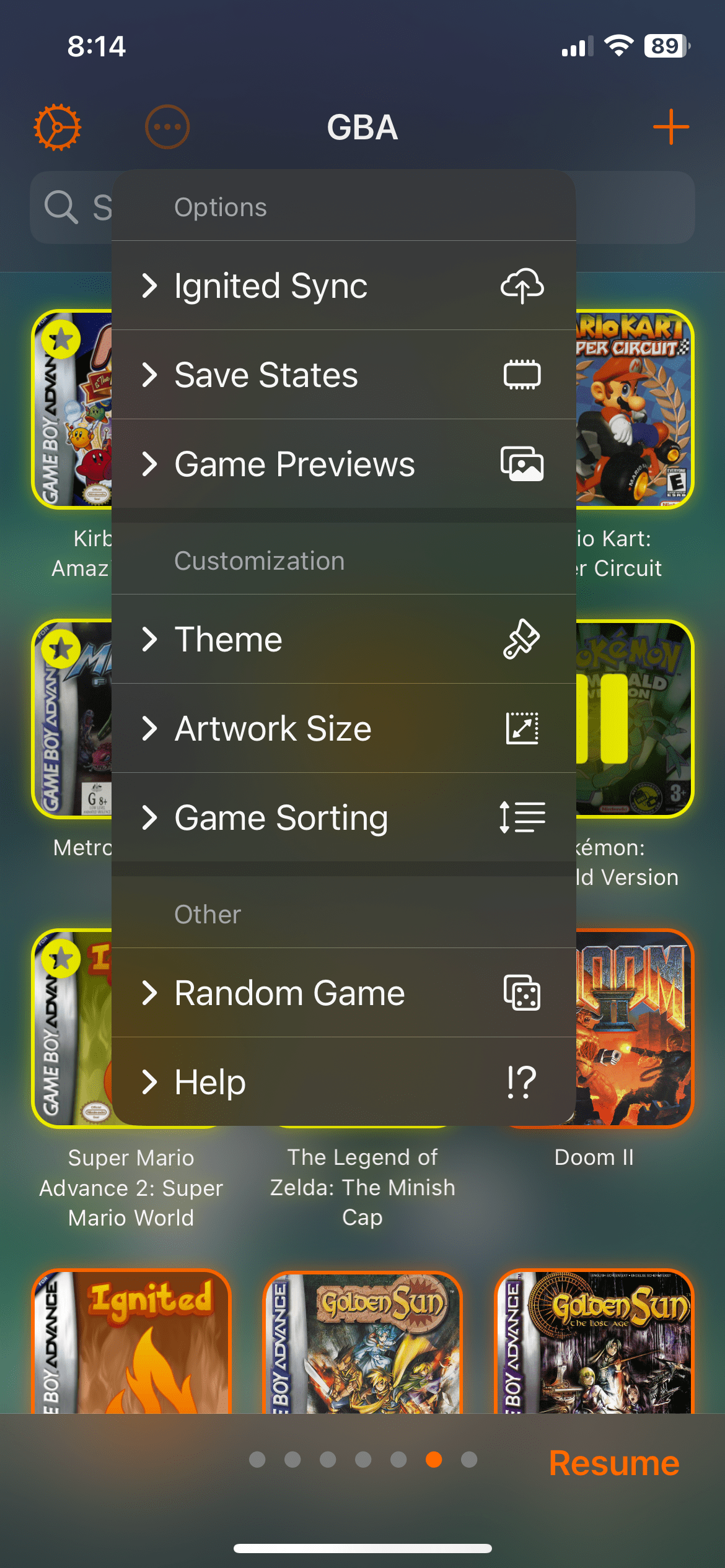Click the Theme paintbrush icon
The width and height of the screenshot is (725, 1568).
[521, 640]
